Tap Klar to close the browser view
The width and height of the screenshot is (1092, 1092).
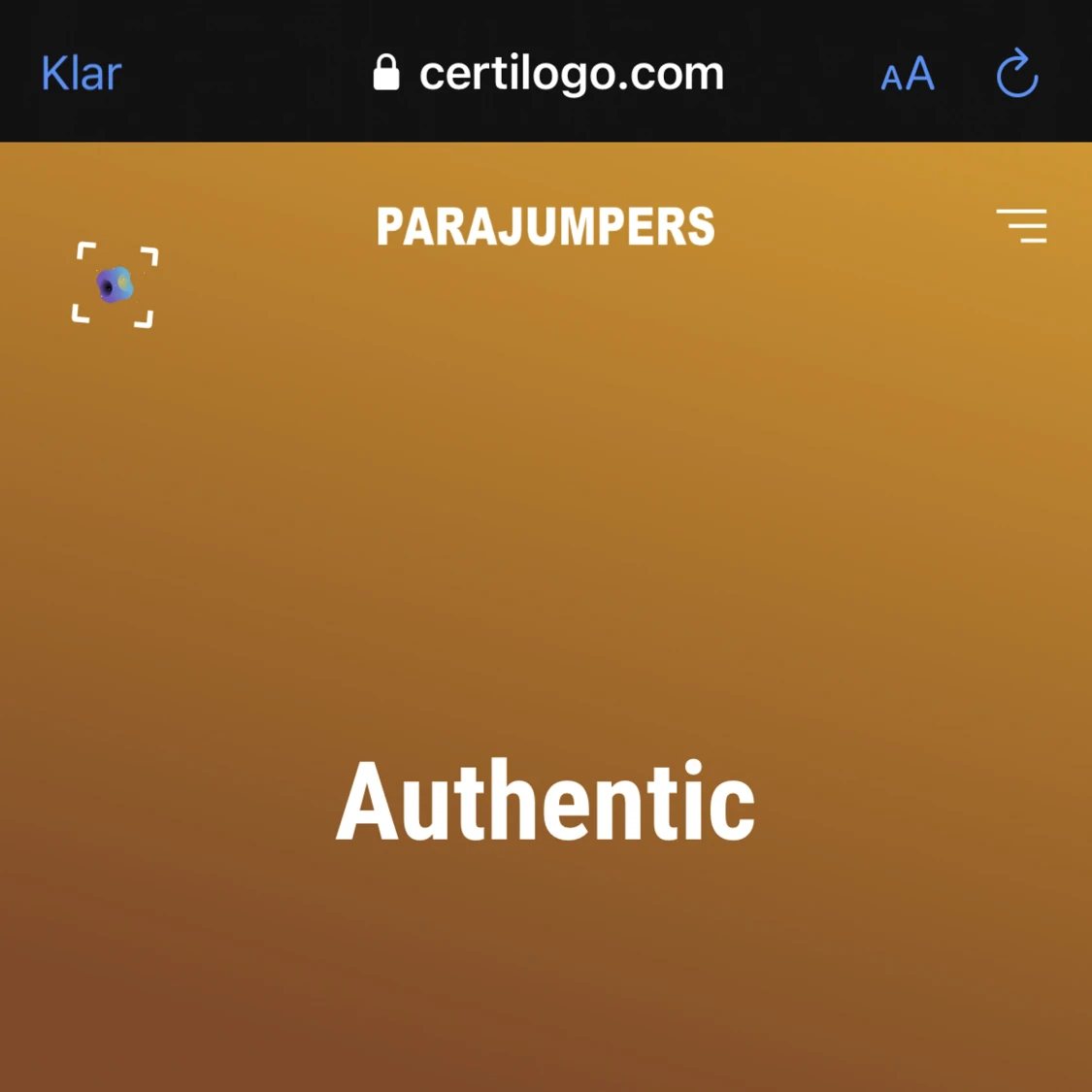82,74
